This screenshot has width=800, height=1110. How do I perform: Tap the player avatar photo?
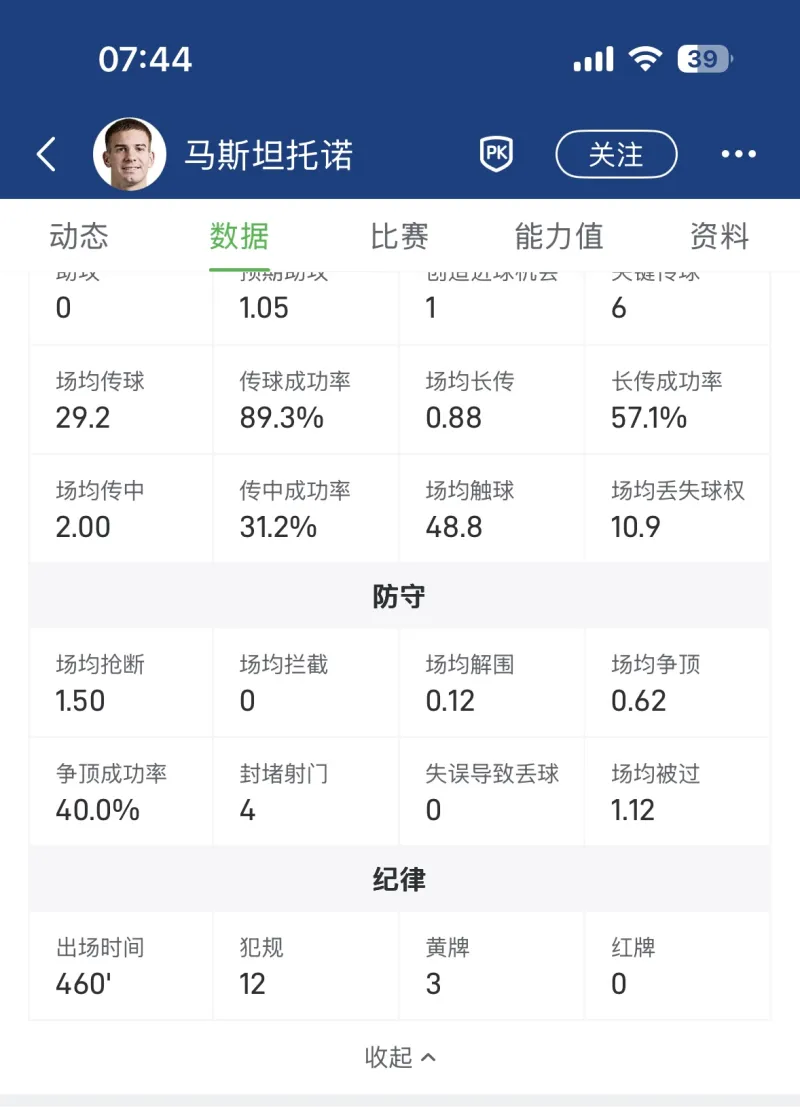pyautogui.click(x=130, y=155)
